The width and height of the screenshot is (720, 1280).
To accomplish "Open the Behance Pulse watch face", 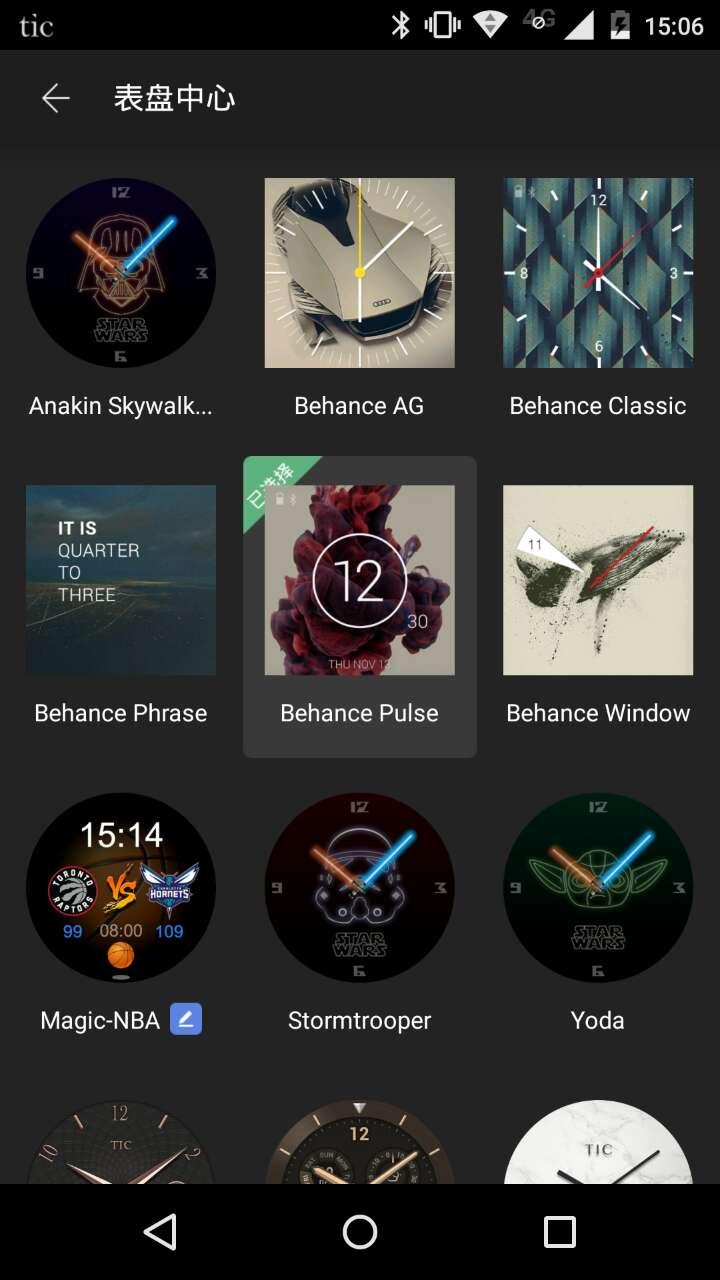I will coord(359,580).
